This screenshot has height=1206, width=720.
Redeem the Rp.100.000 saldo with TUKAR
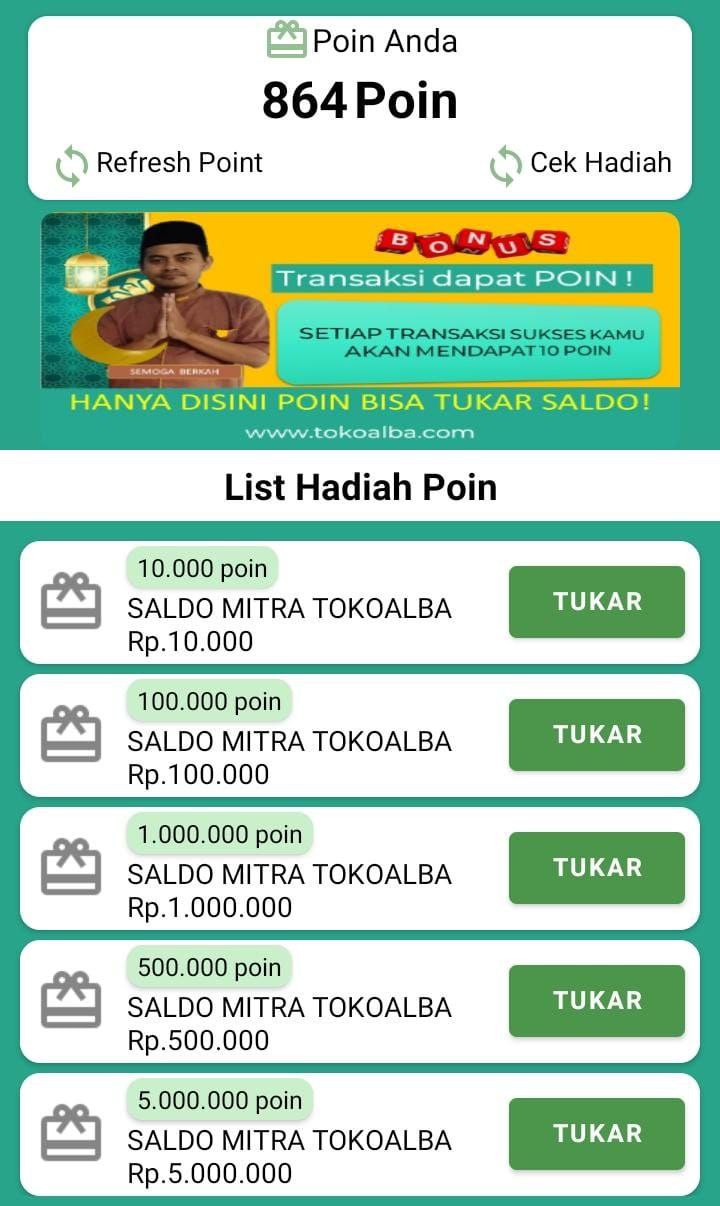point(596,735)
